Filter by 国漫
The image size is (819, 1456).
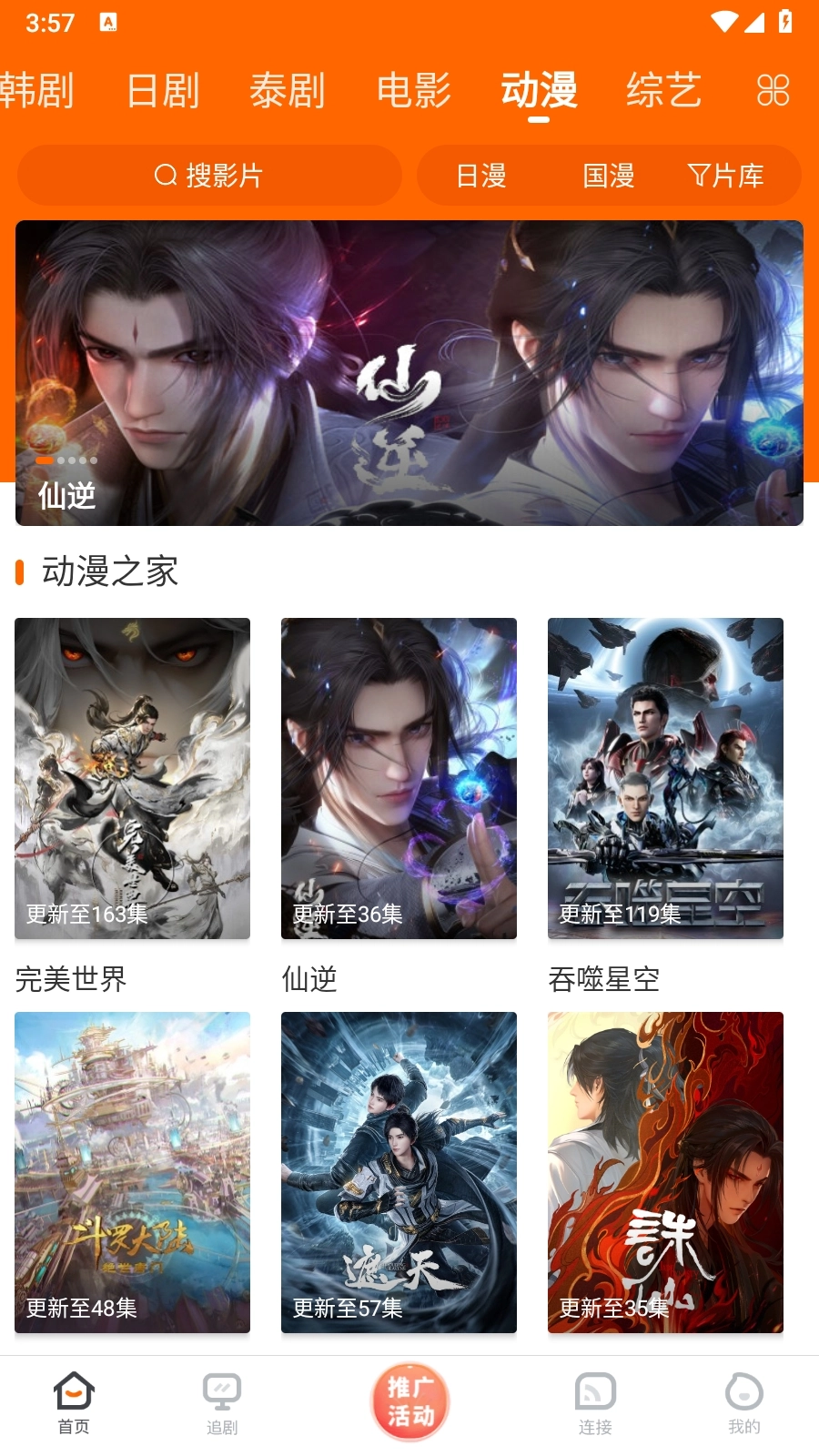coord(609,175)
